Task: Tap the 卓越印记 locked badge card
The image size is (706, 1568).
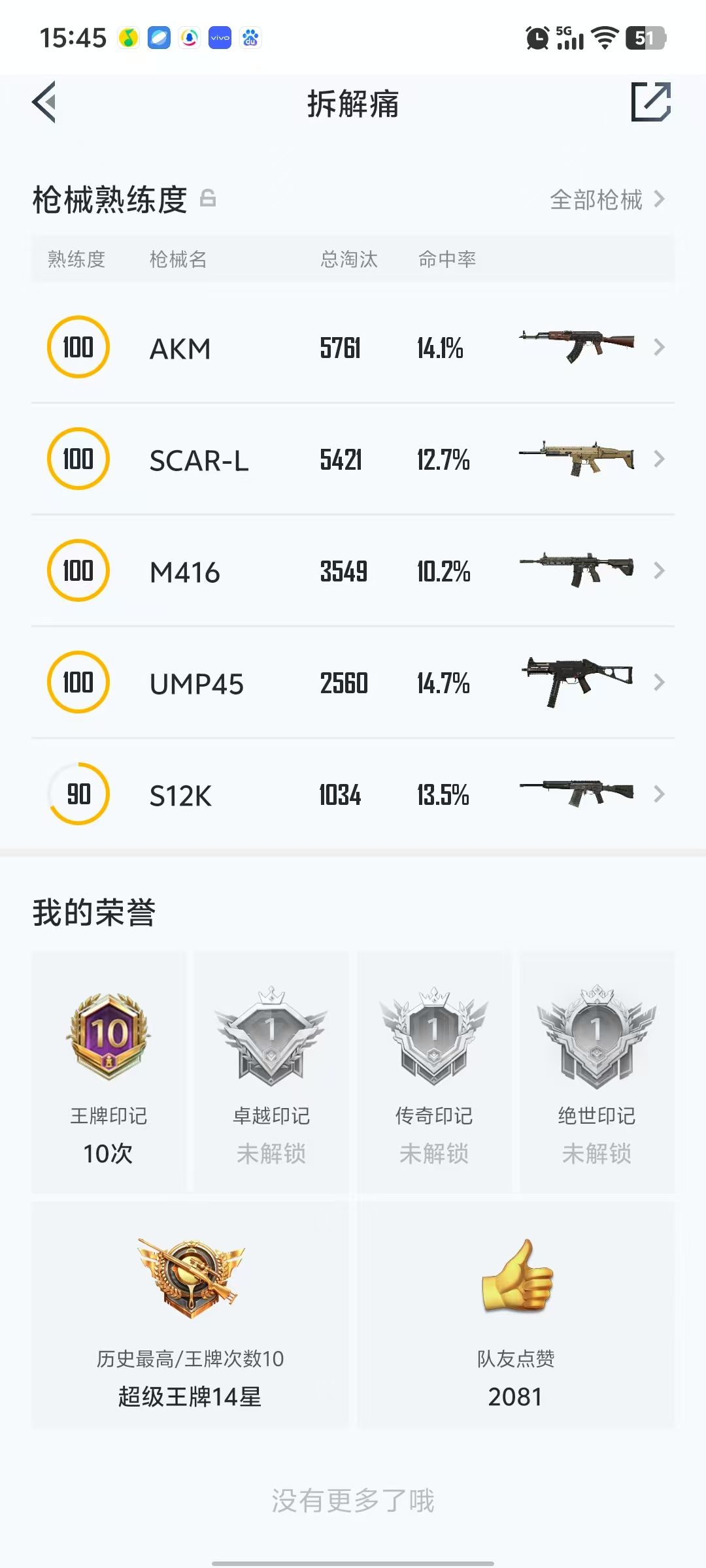Action: [271, 1071]
